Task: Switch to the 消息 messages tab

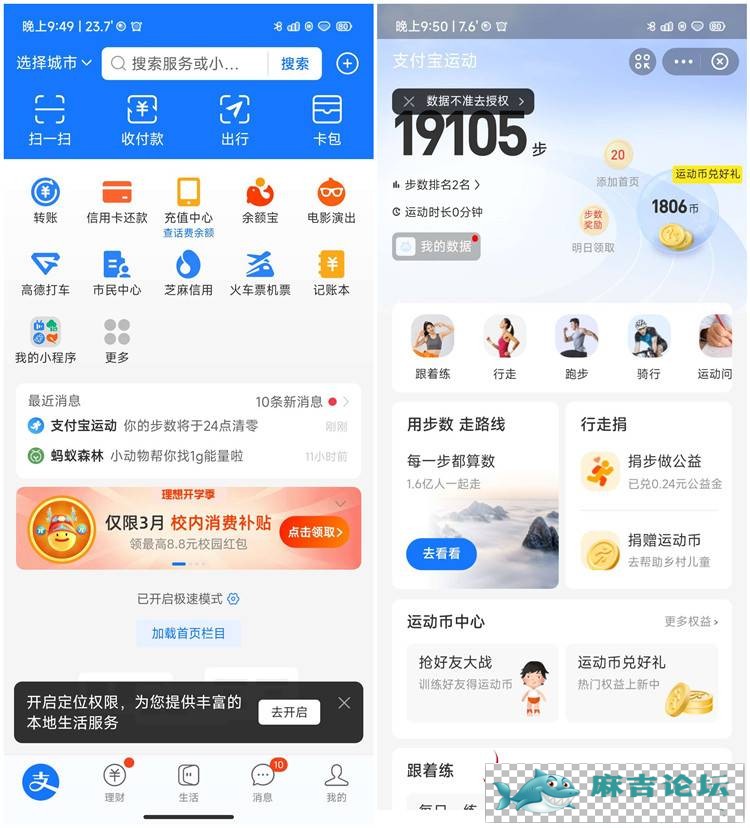Action: click(262, 782)
